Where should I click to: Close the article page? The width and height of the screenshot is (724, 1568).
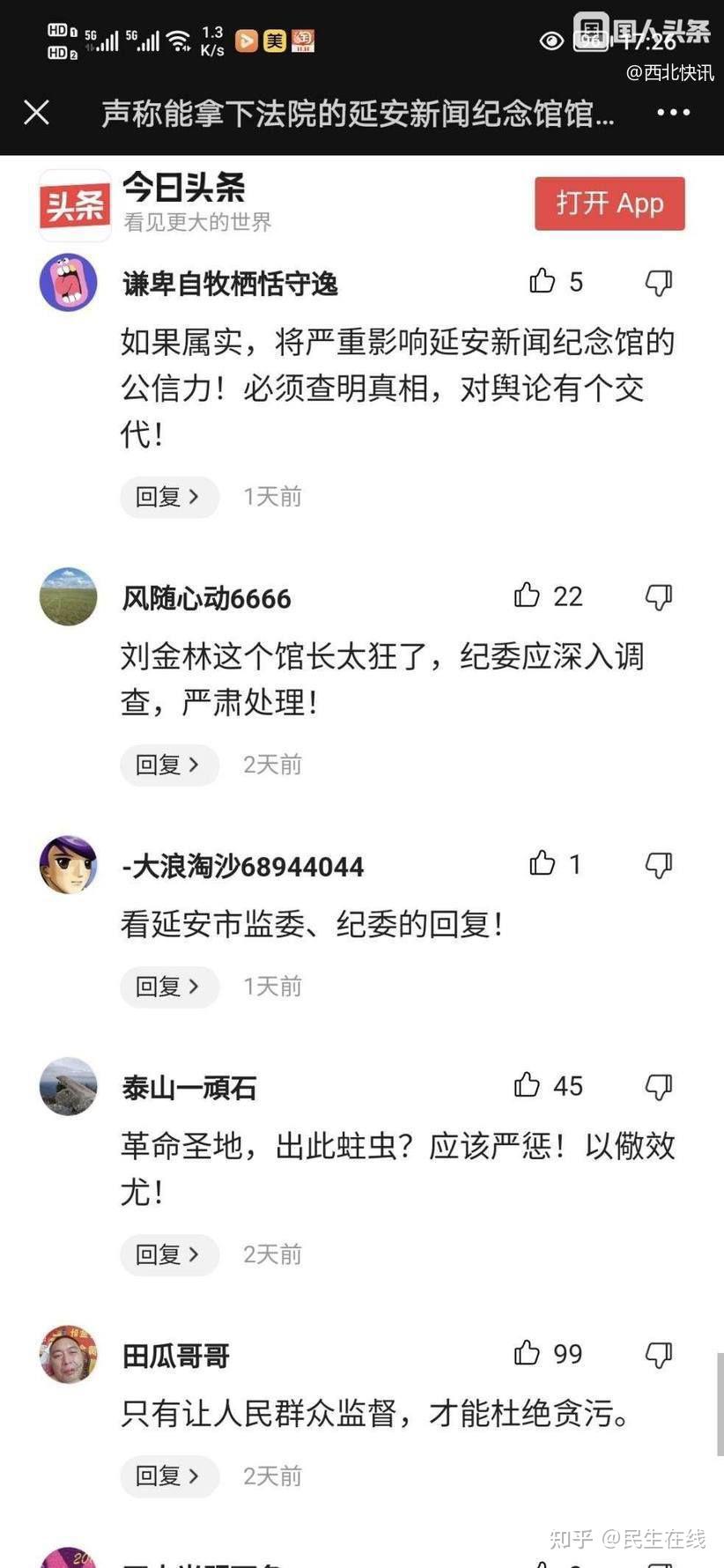pyautogui.click(x=36, y=113)
